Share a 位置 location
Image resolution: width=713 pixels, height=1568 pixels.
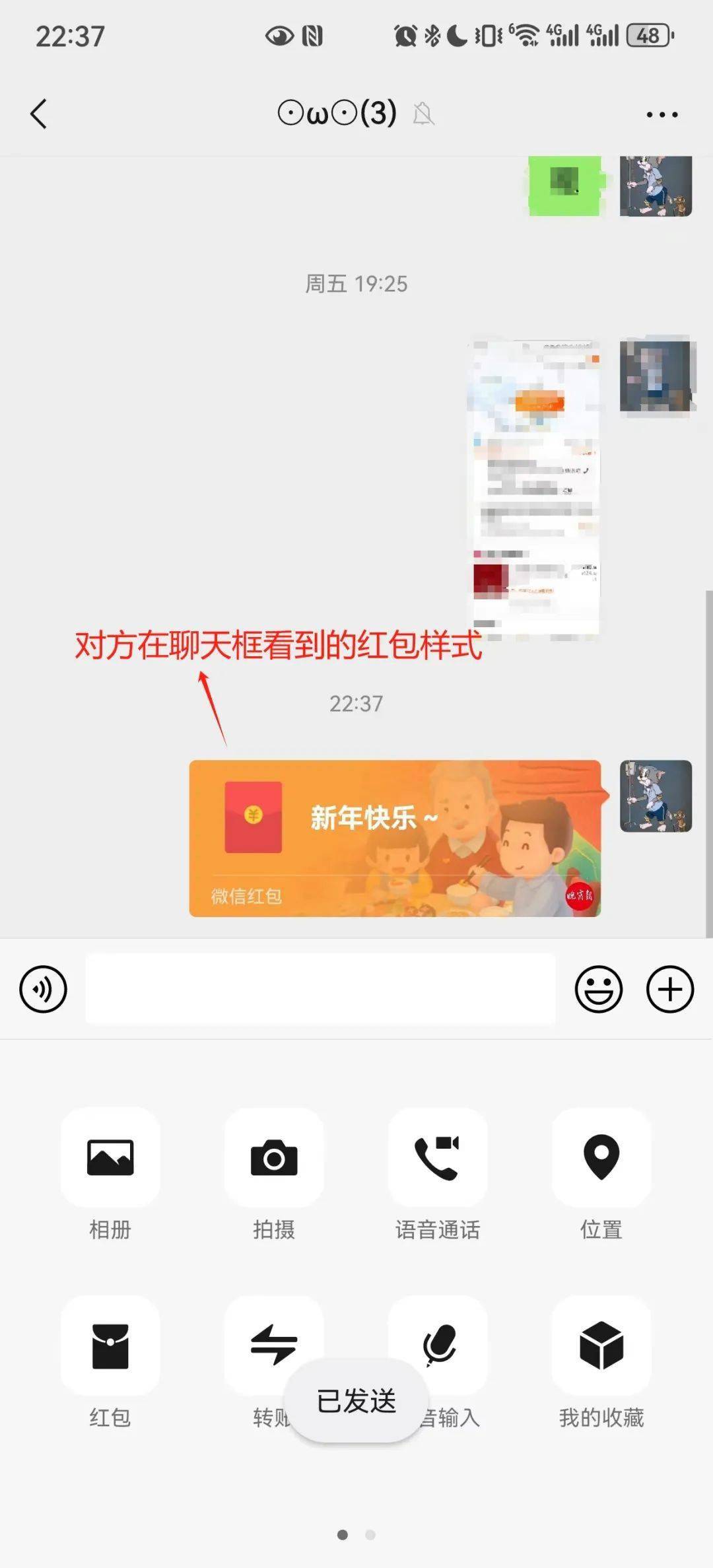601,1157
